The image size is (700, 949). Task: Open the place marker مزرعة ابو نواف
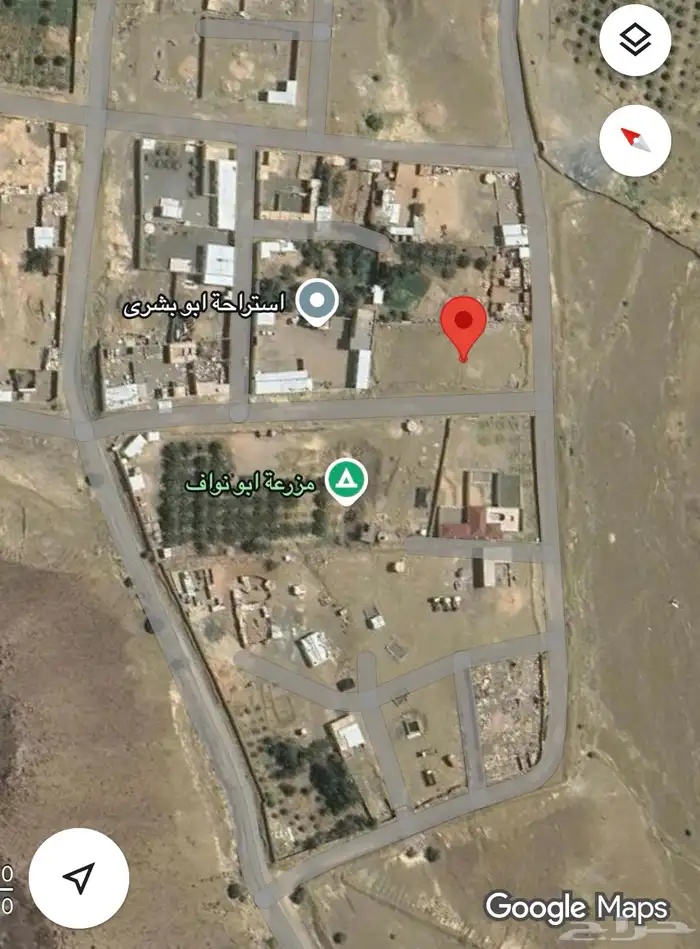tap(346, 483)
